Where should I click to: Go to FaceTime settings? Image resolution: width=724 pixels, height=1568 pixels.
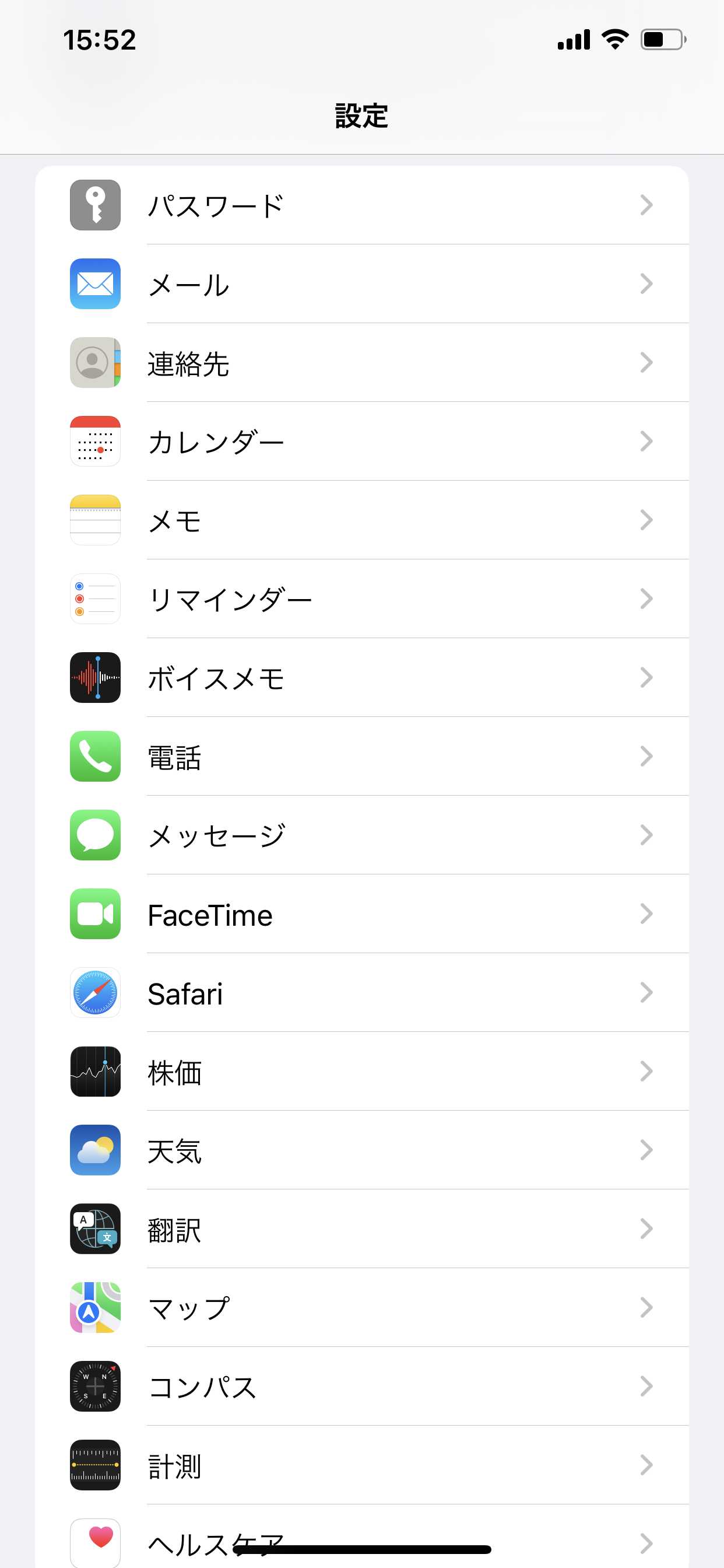click(x=362, y=914)
